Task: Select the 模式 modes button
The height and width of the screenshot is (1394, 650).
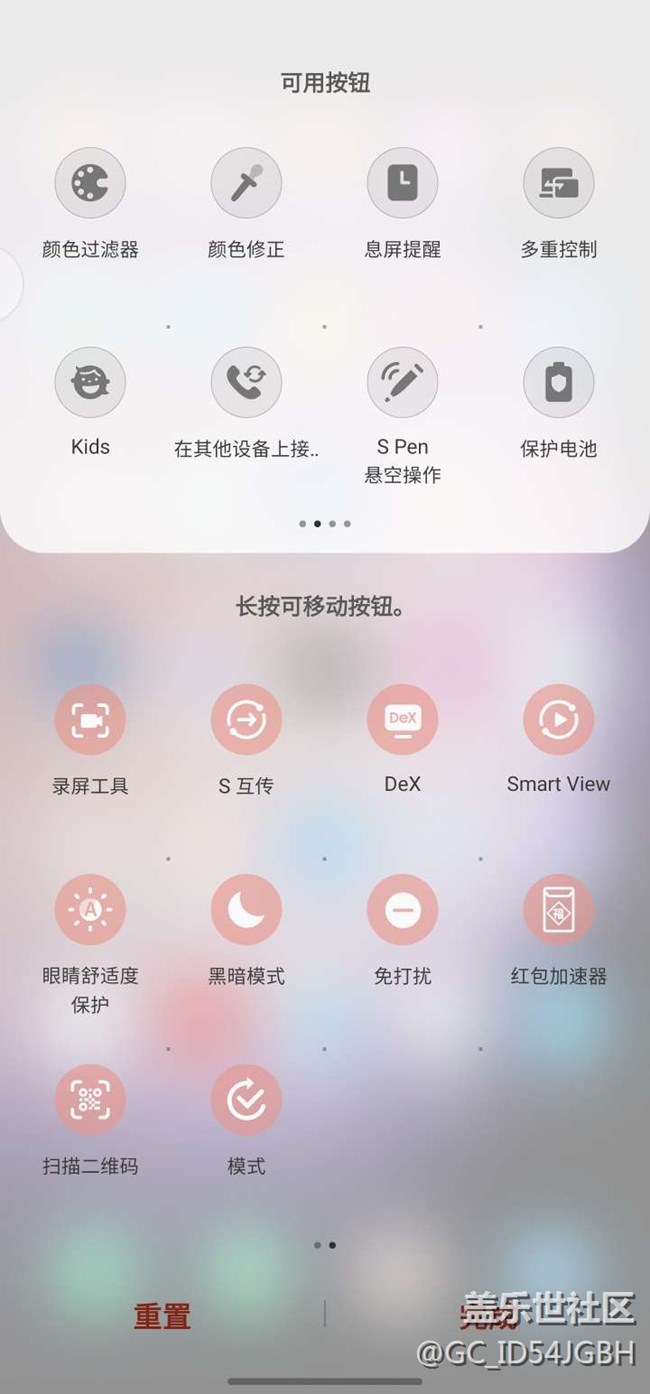Action: 246,1100
